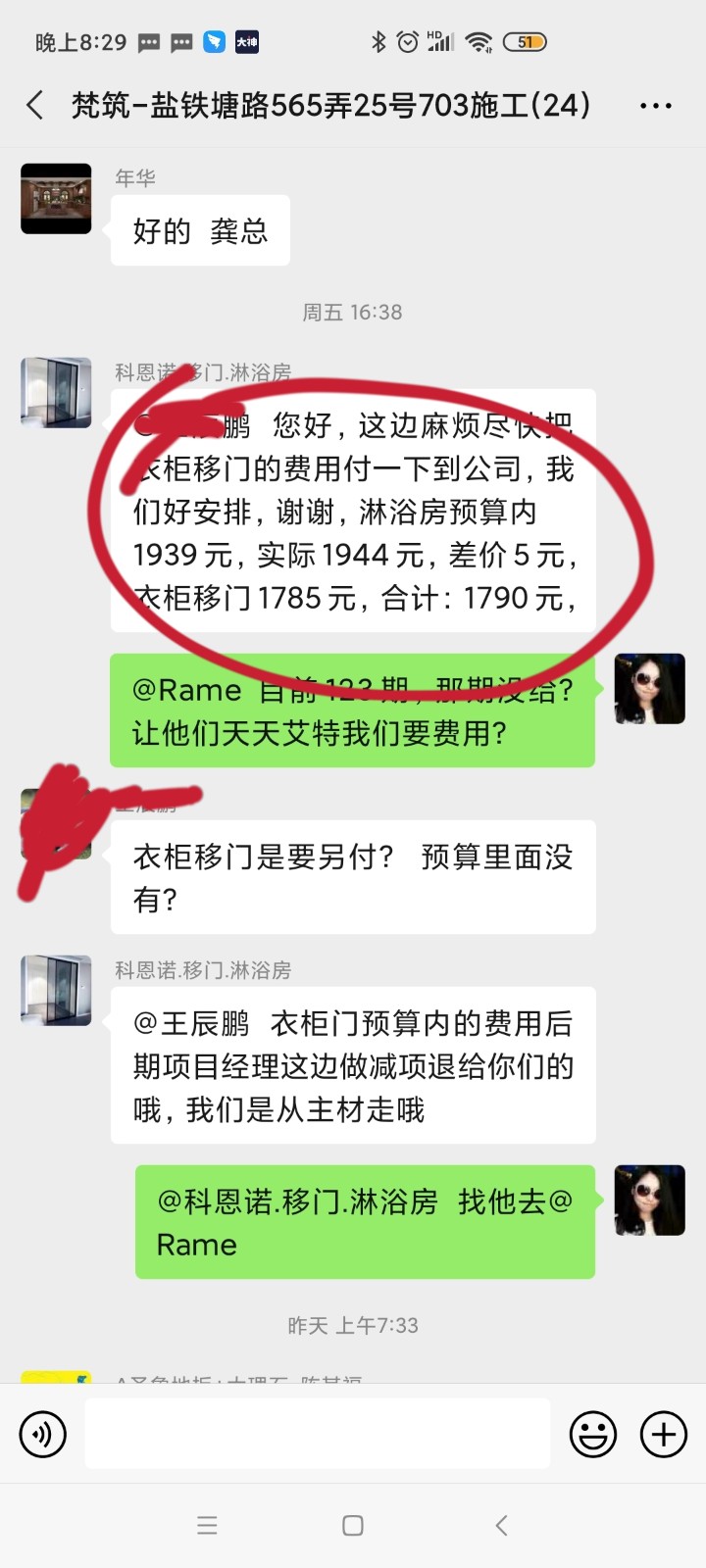Go back from the group chat
Screen dimensions: 706x1568
(x=35, y=105)
